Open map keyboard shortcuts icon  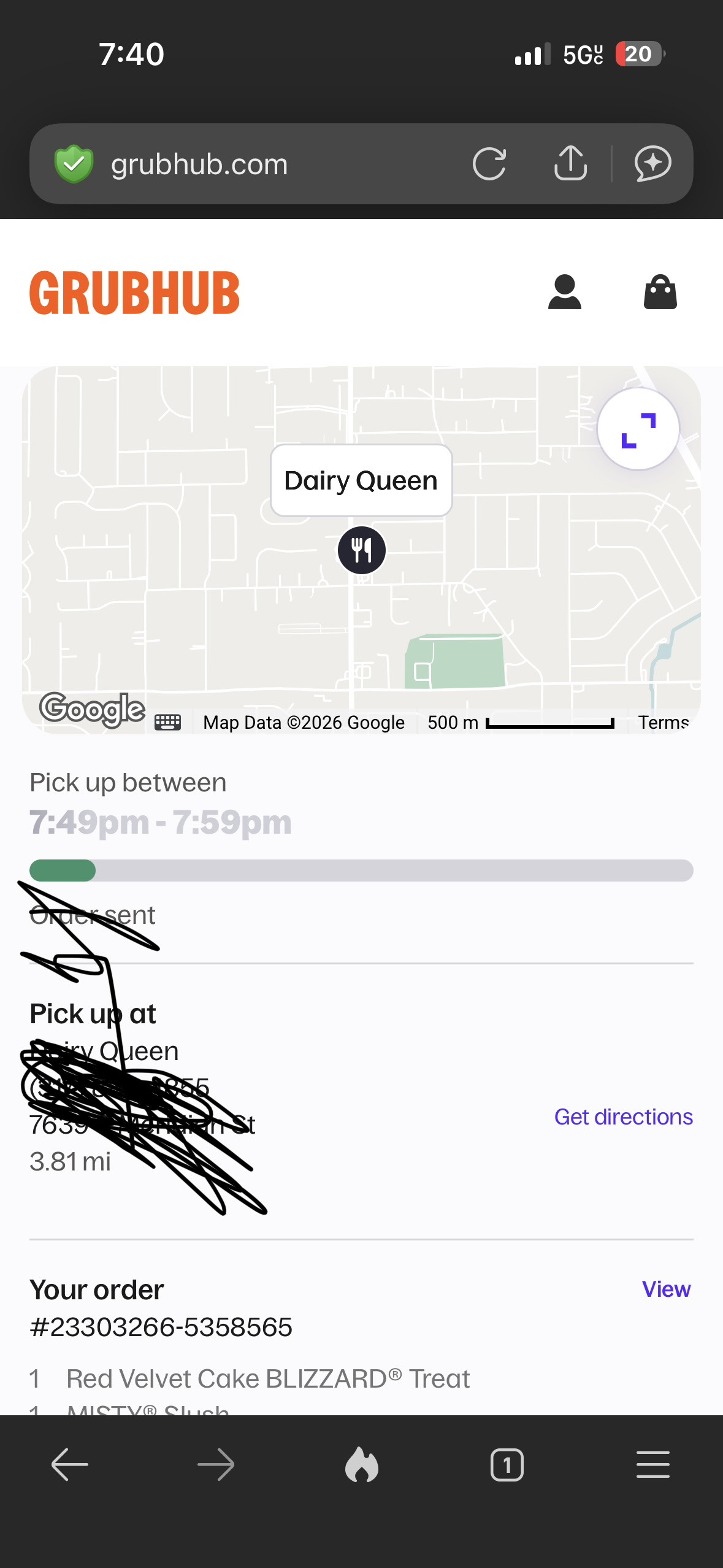[x=167, y=723]
